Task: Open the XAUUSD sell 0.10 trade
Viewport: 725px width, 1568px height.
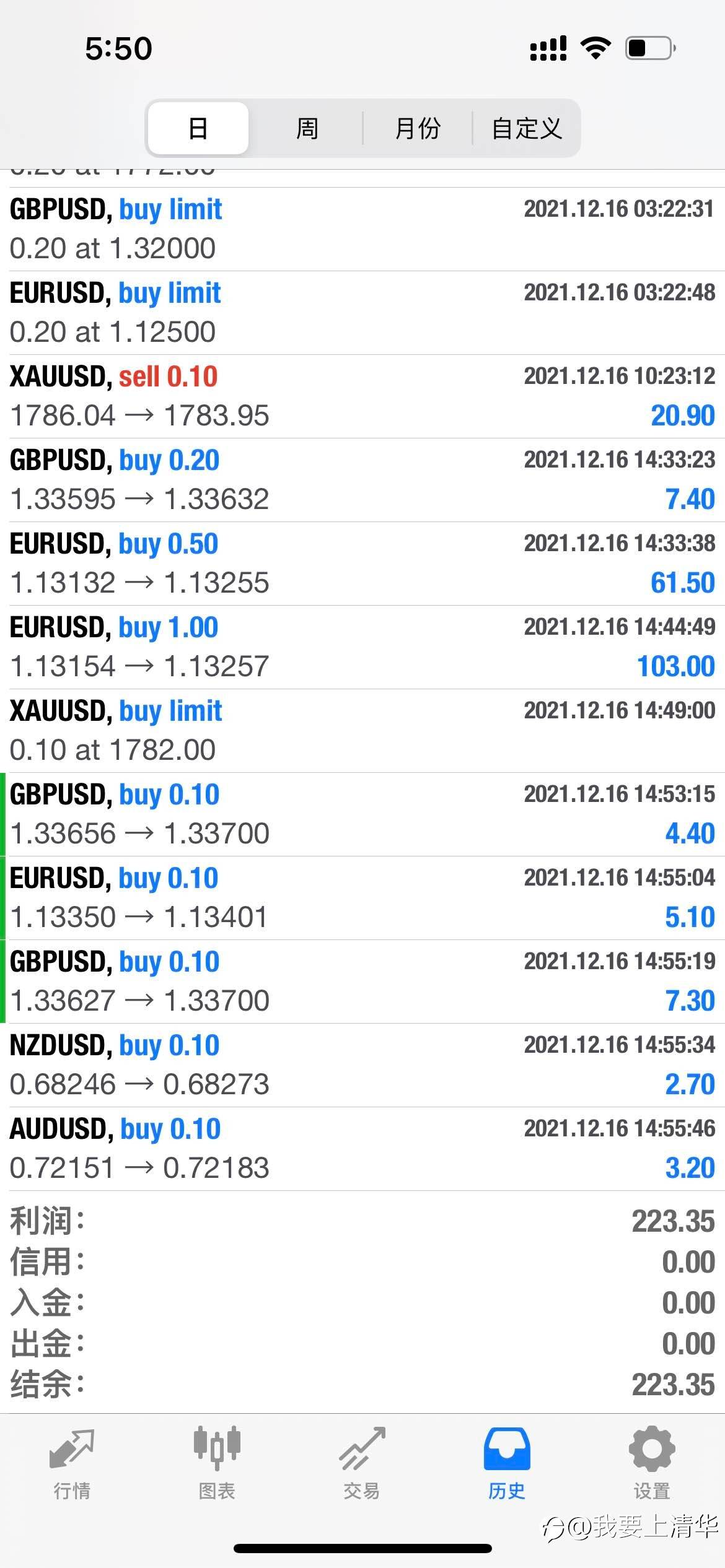Action: [362, 396]
